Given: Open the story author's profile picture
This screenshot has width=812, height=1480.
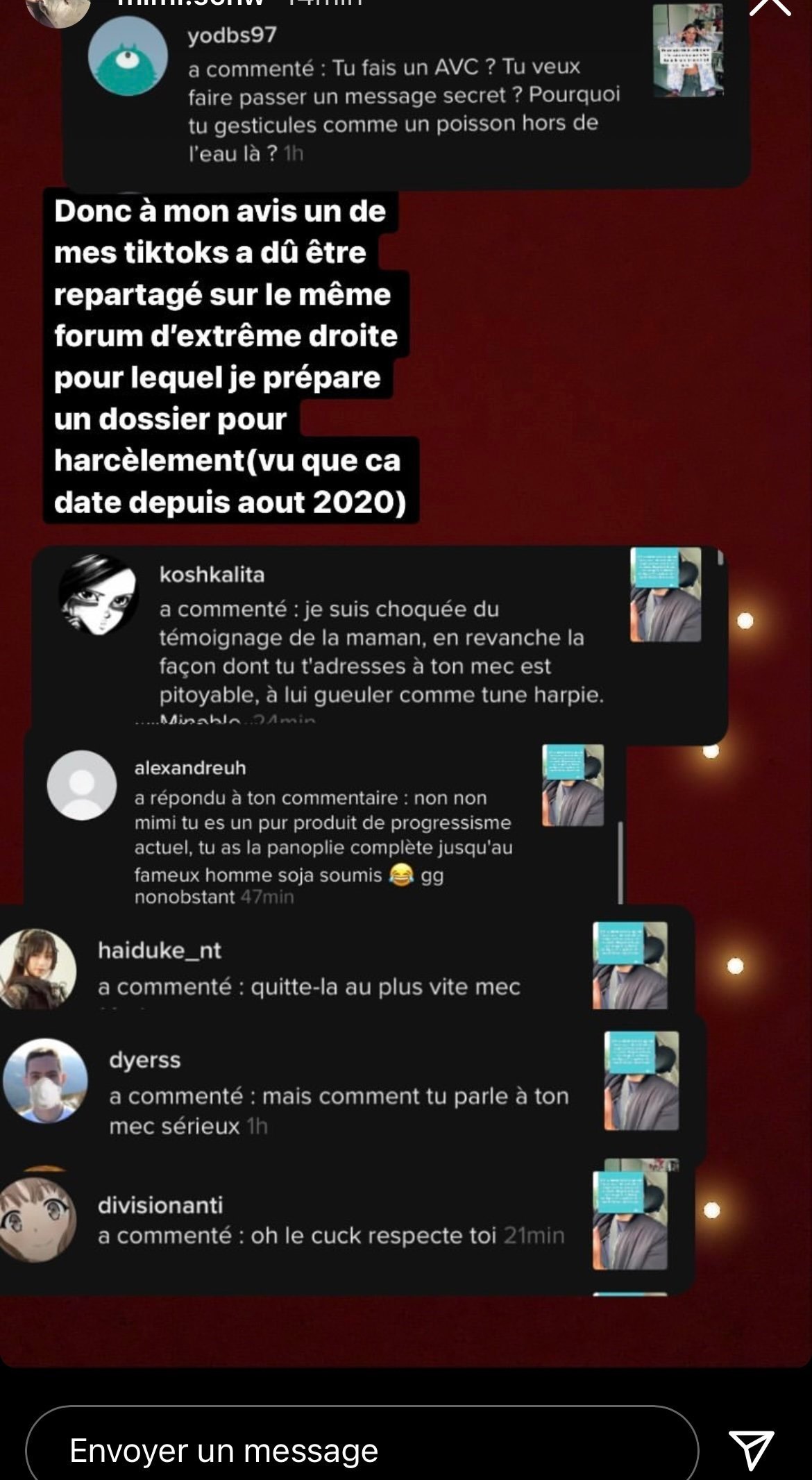Looking at the screenshot, I should [x=58, y=8].
